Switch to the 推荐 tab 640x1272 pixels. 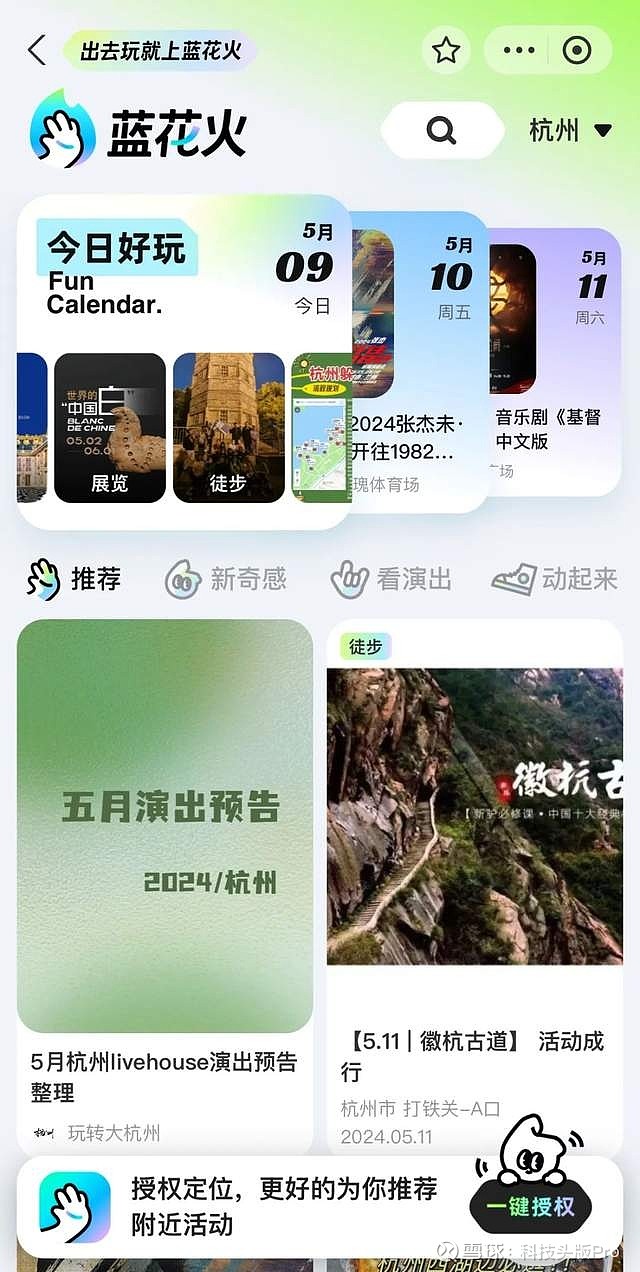(75, 578)
